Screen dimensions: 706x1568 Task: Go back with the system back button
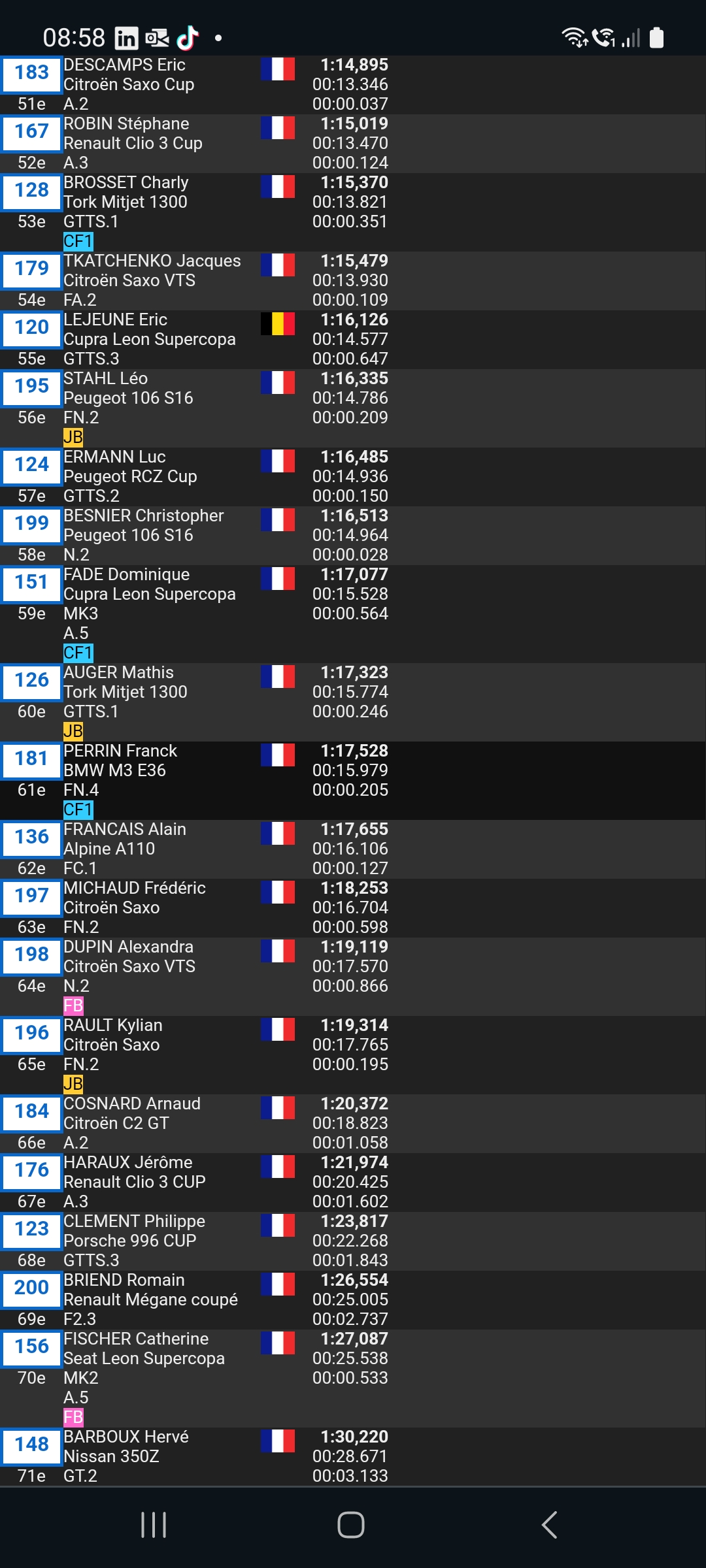[550, 1525]
